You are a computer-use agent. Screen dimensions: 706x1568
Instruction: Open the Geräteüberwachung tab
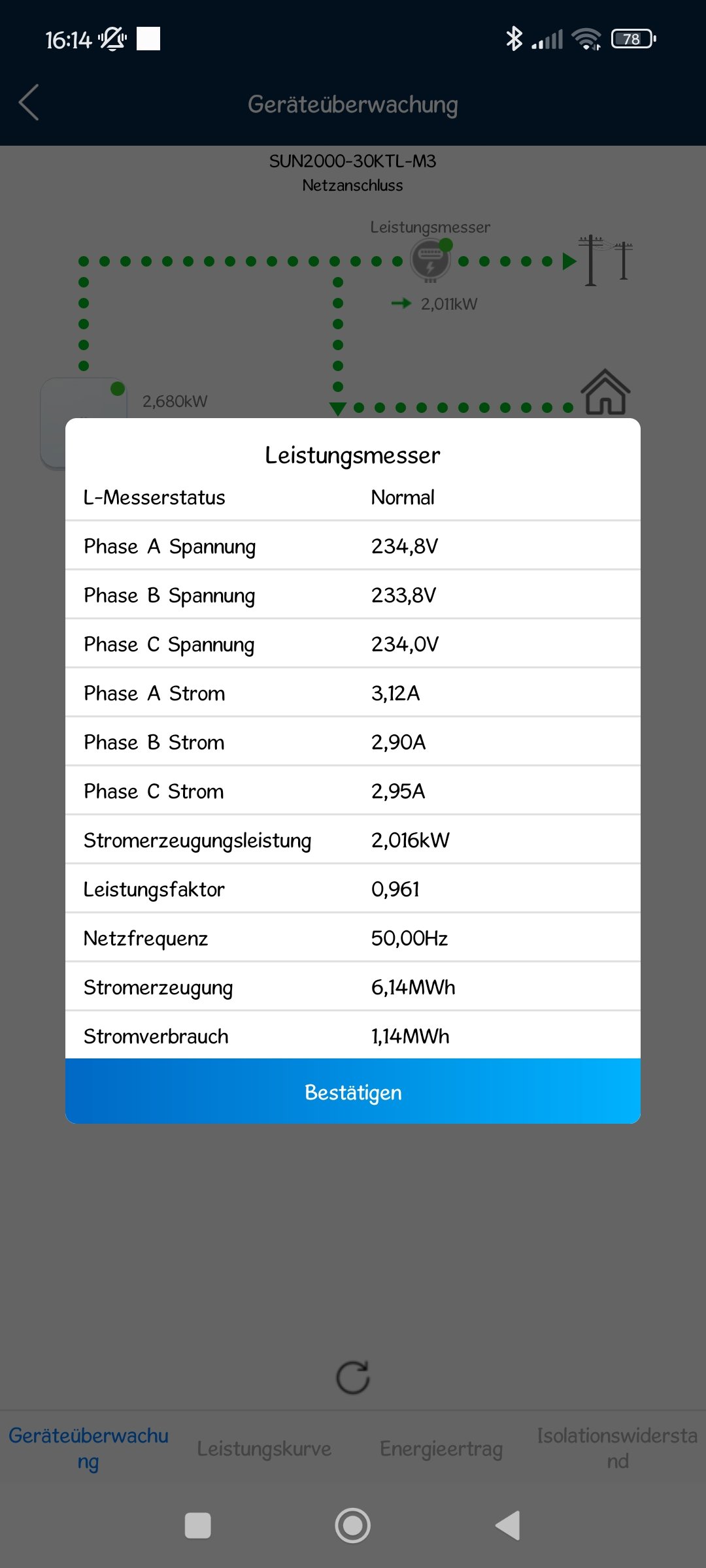(x=88, y=1448)
